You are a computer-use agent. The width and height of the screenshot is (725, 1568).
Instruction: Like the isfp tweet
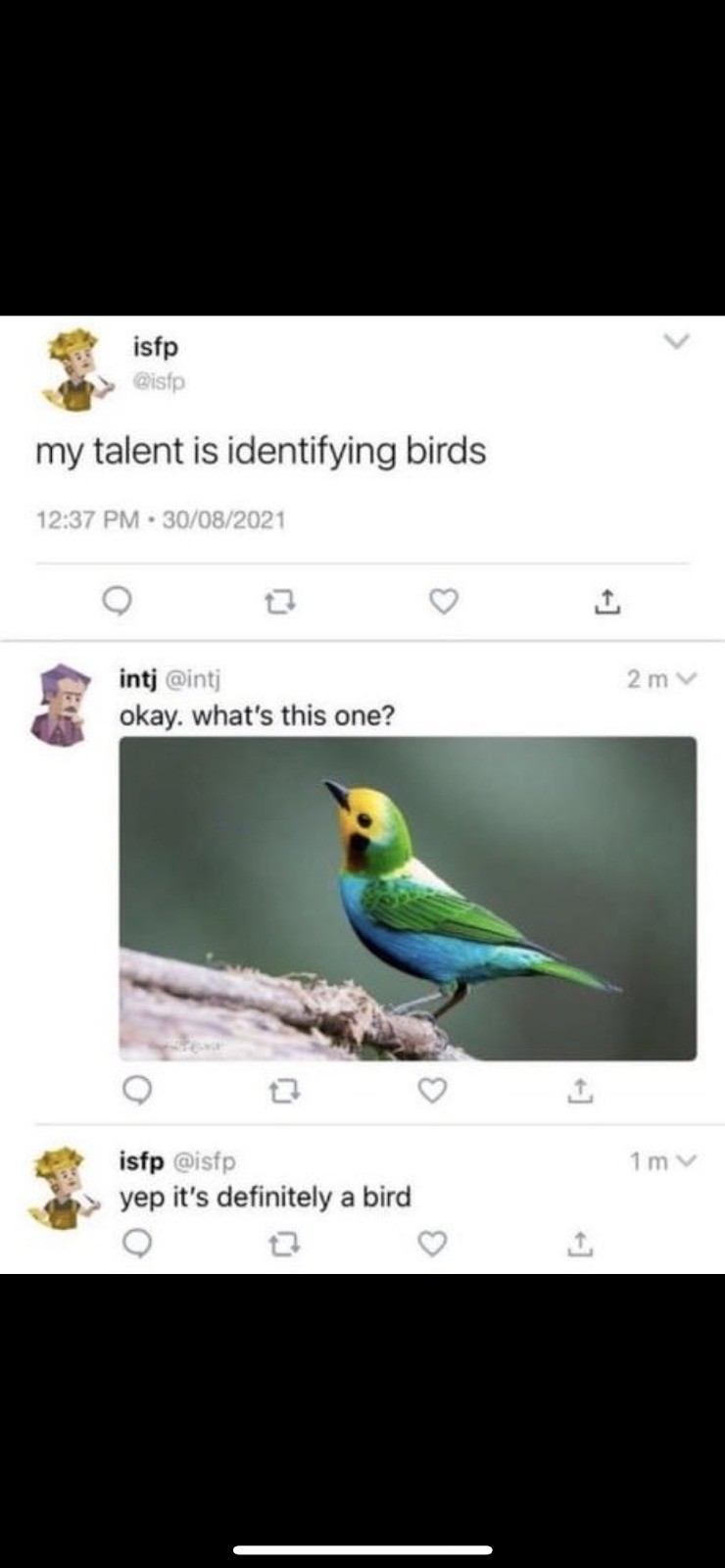pos(443,603)
